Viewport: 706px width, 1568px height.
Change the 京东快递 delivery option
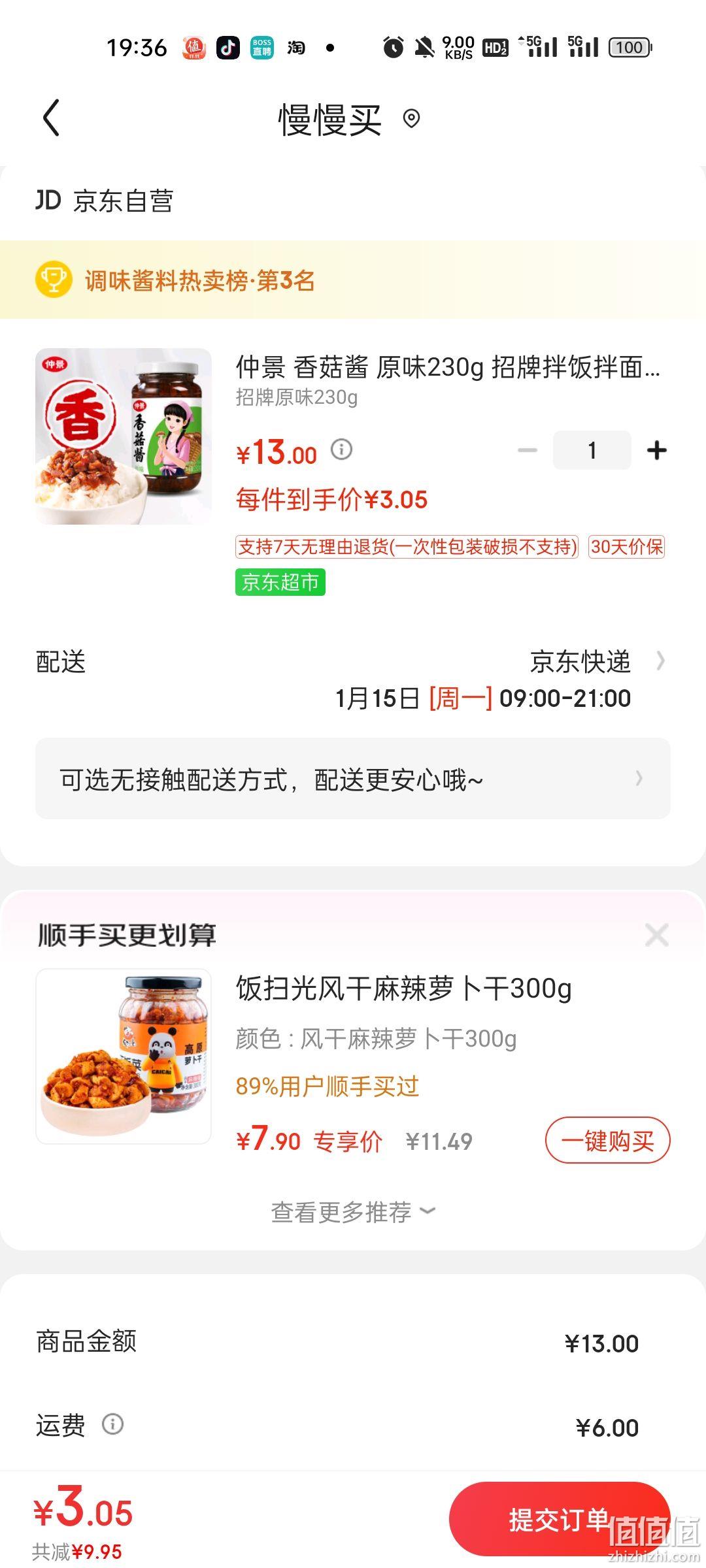coord(598,662)
